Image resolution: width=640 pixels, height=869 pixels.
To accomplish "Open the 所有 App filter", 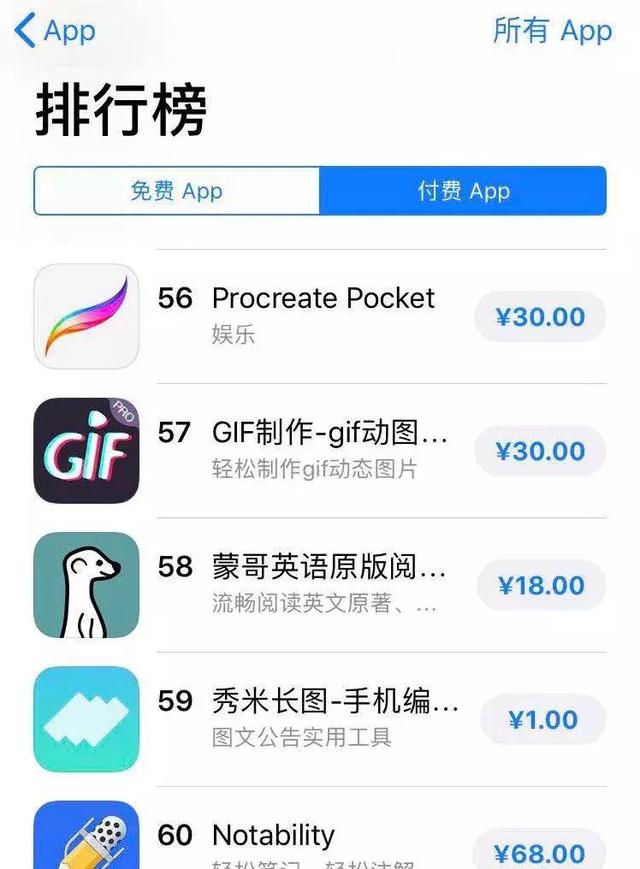I will [552, 31].
